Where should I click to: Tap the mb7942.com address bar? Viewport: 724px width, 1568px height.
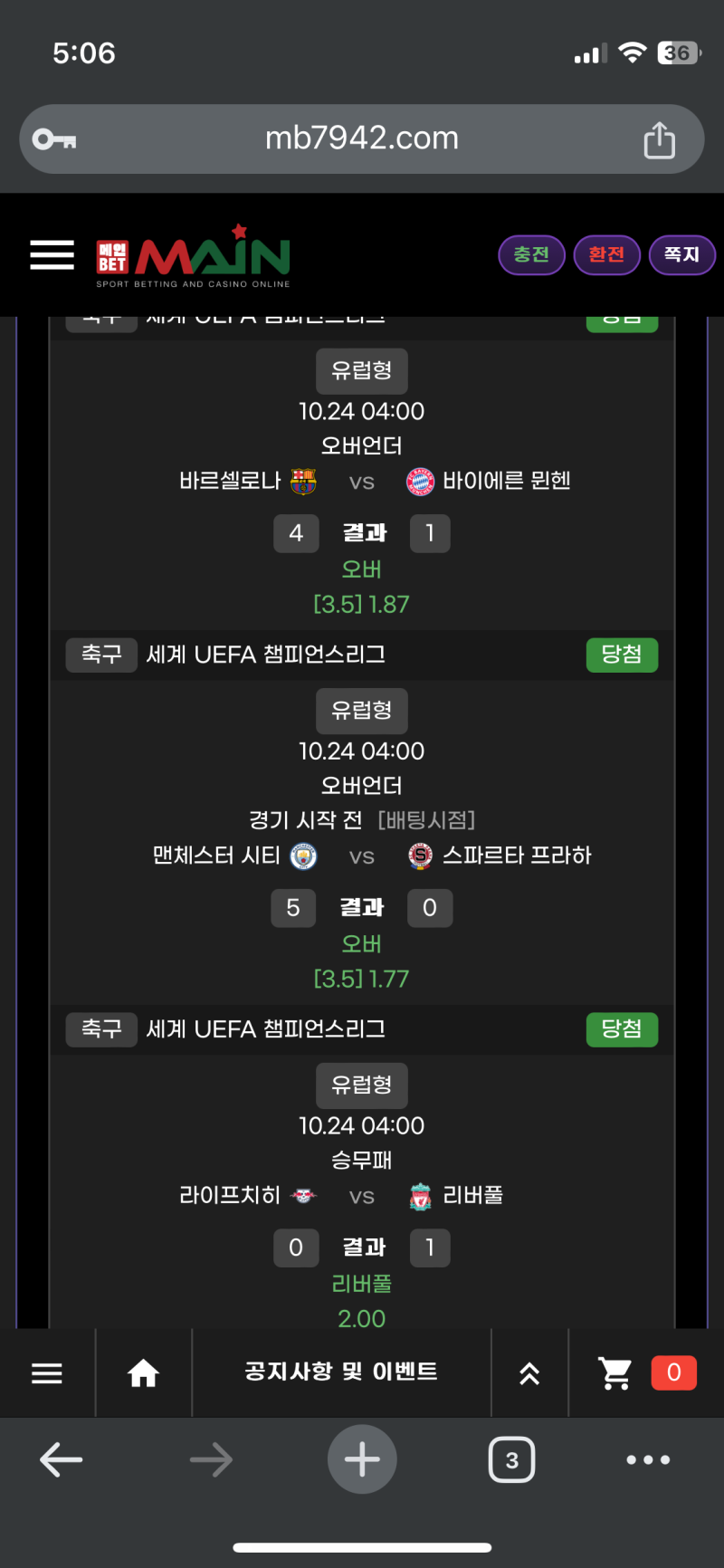click(x=362, y=139)
